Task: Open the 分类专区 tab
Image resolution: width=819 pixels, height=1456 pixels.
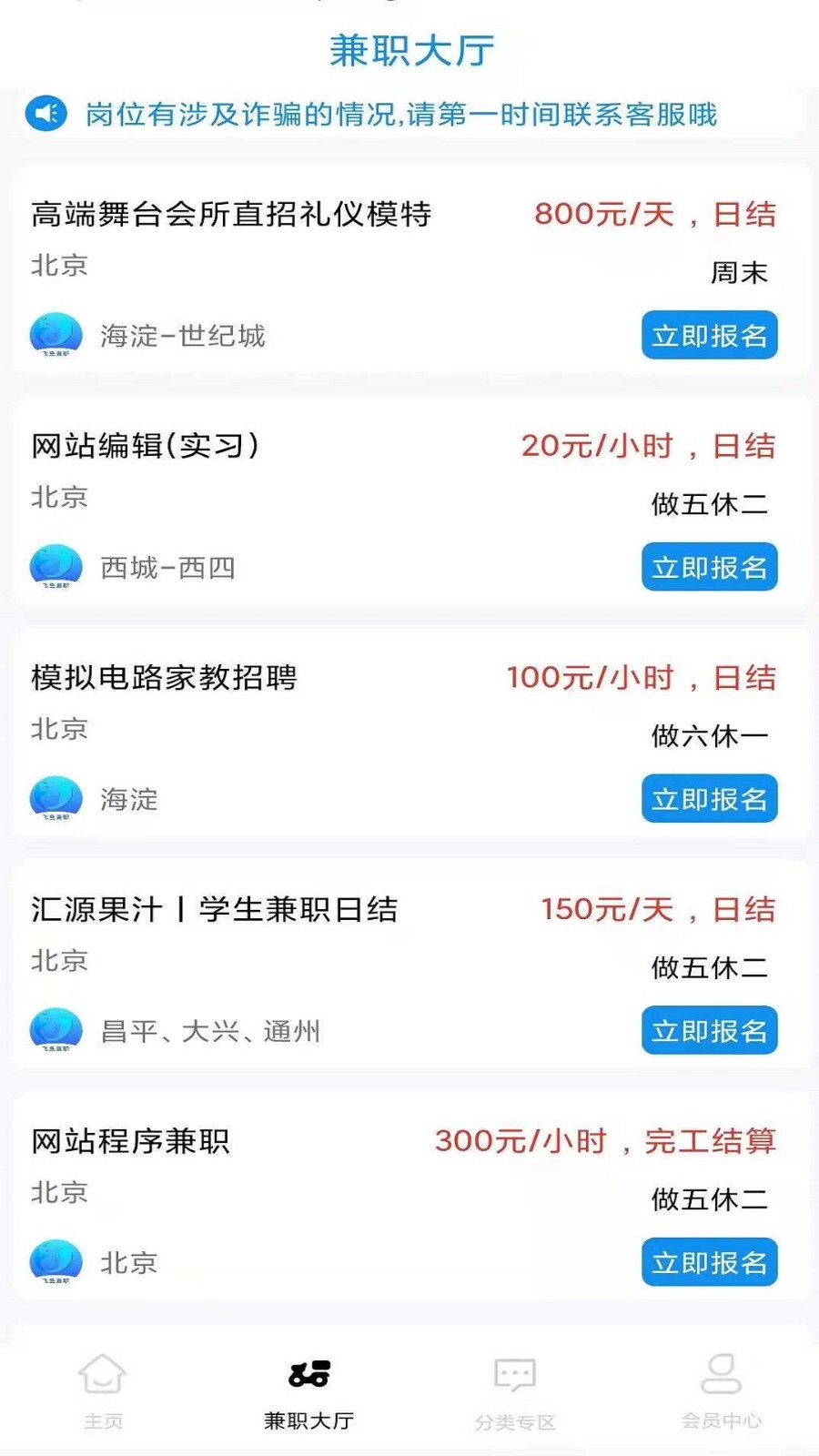Action: (515, 1390)
